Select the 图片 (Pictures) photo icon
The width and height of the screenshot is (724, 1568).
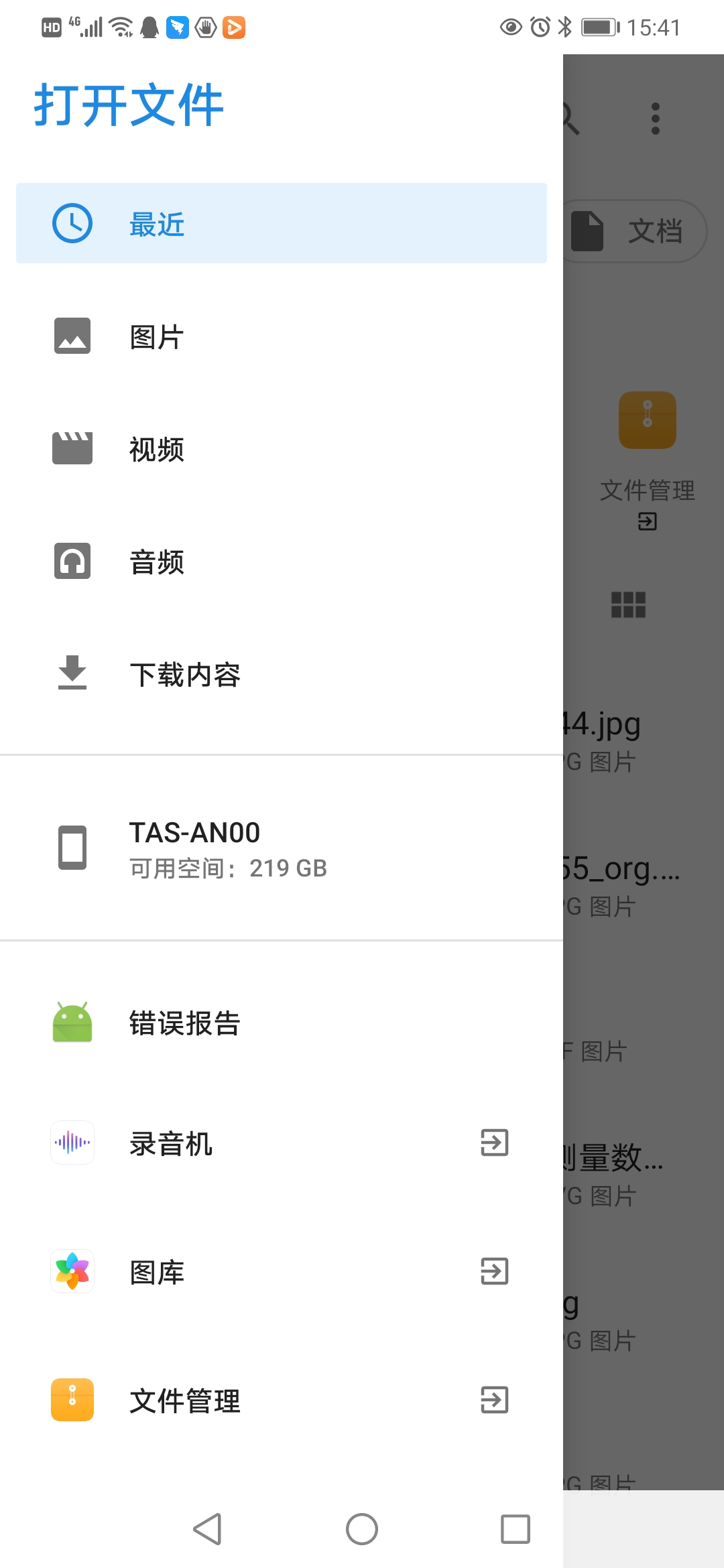(72, 336)
